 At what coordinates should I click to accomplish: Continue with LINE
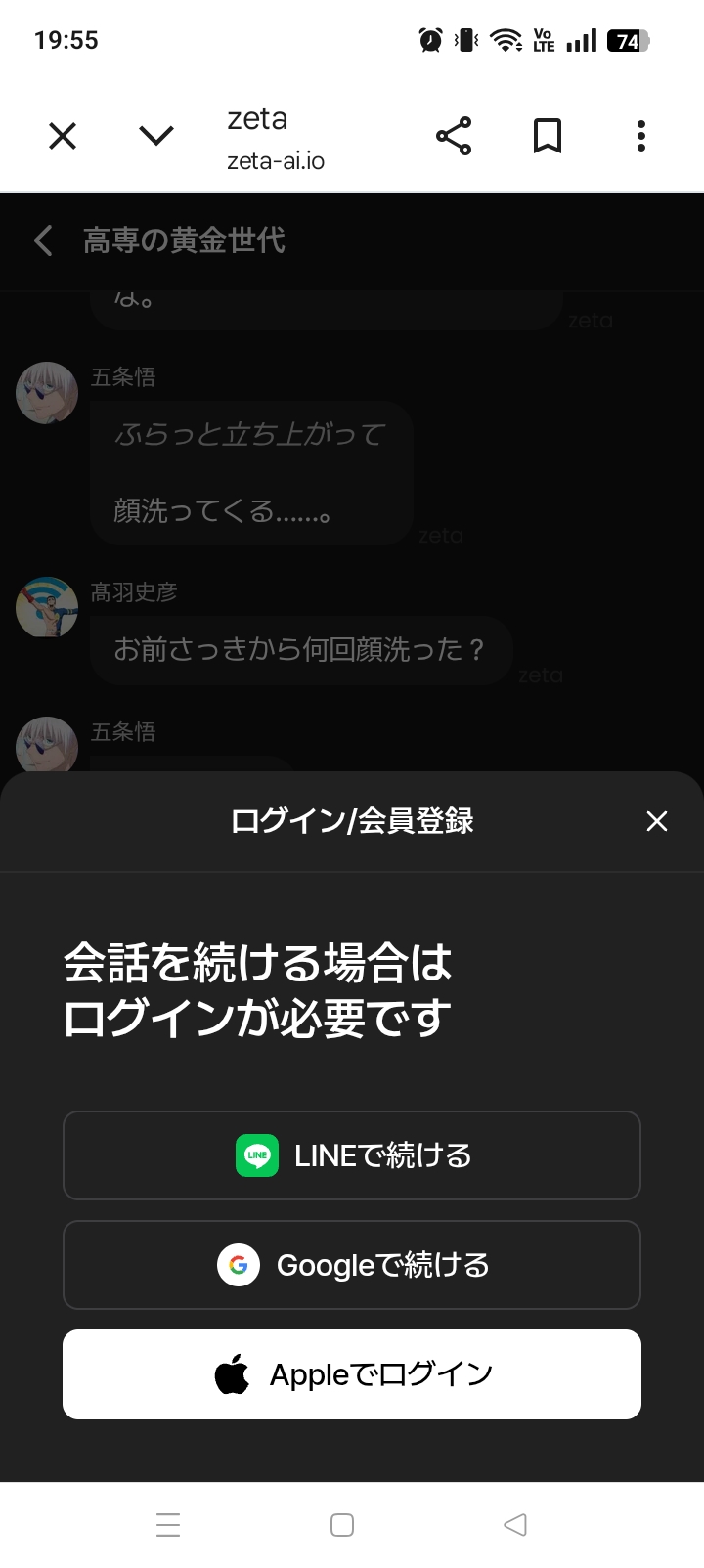352,1155
